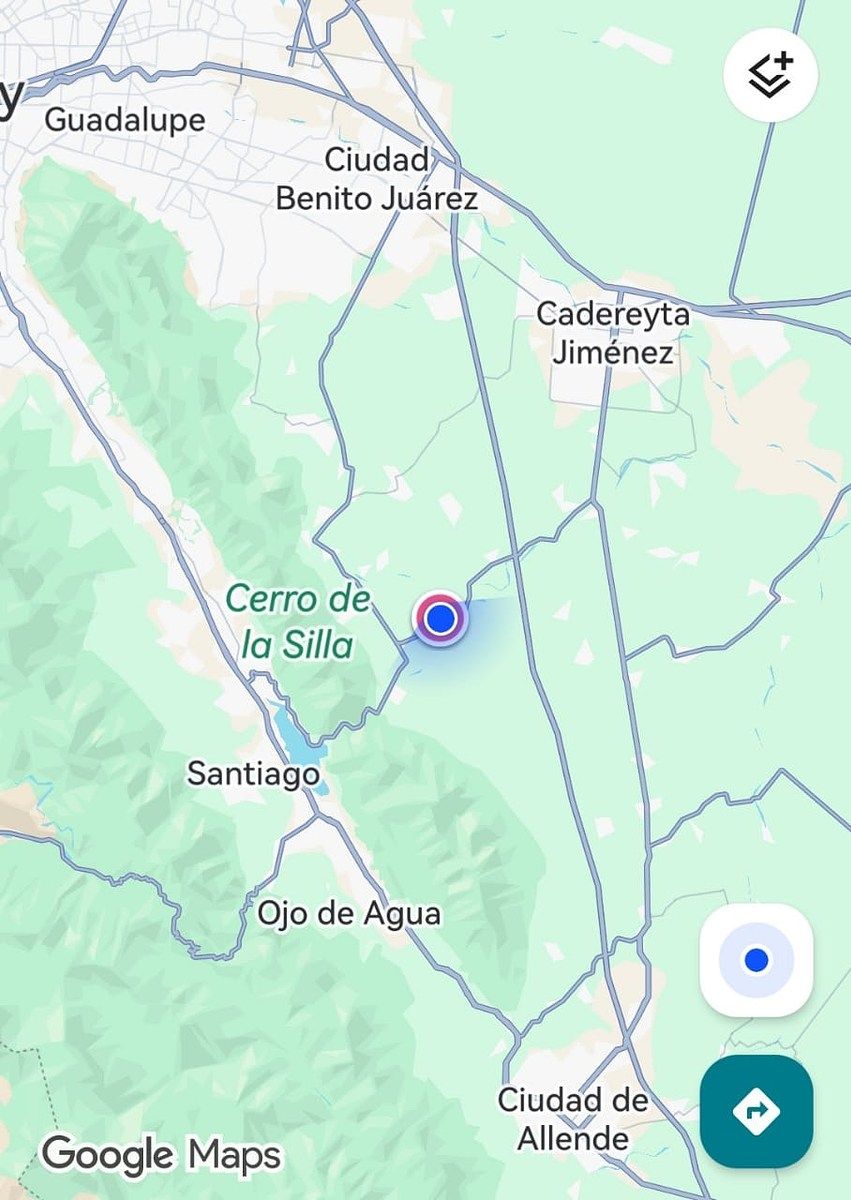This screenshot has height=1200, width=851.
Task: Center the map on my location
Action: tap(756, 960)
